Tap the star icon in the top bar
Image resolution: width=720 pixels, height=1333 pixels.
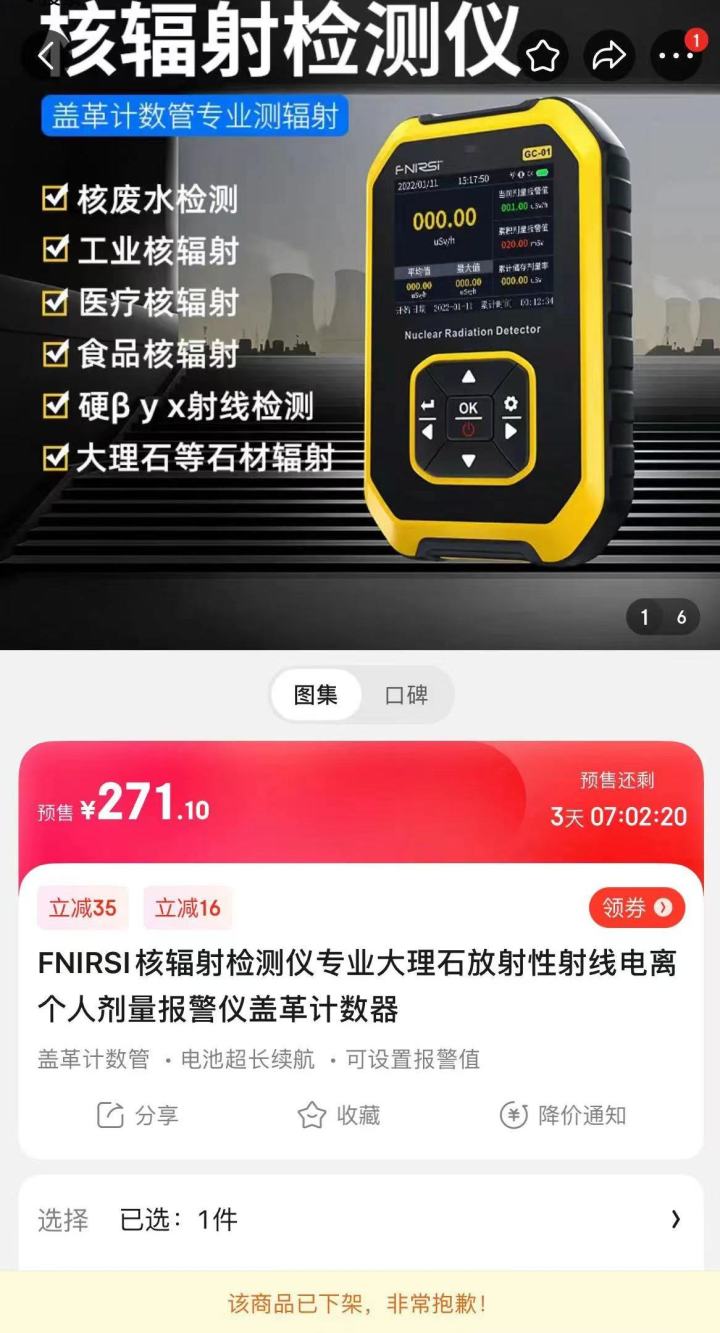[x=542, y=56]
